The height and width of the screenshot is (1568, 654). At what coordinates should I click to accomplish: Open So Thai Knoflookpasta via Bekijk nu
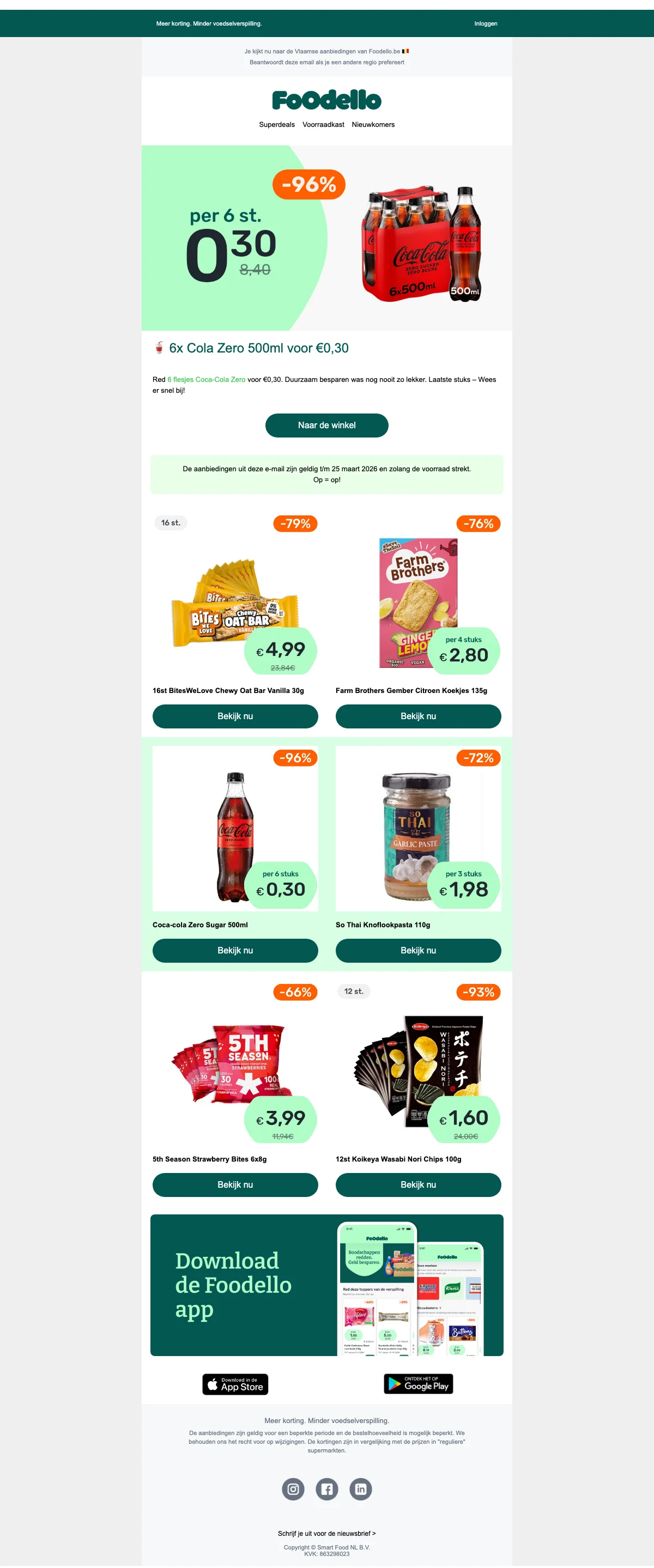[x=417, y=951]
